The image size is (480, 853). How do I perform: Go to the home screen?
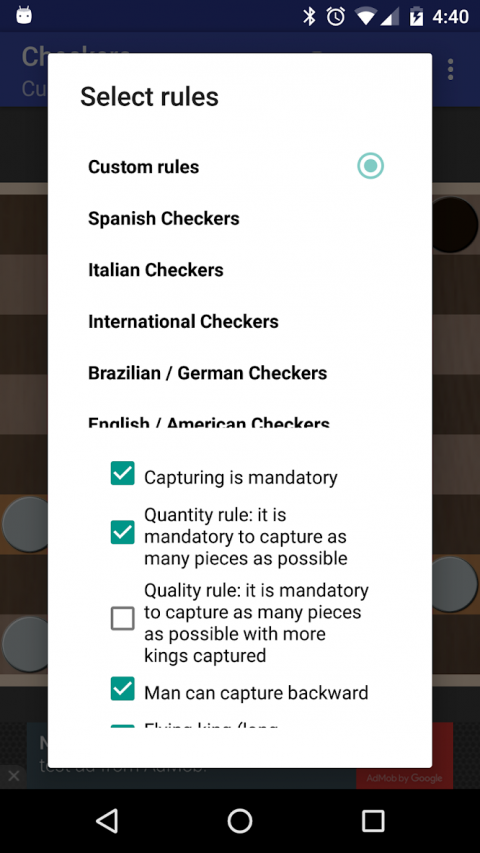tap(239, 820)
